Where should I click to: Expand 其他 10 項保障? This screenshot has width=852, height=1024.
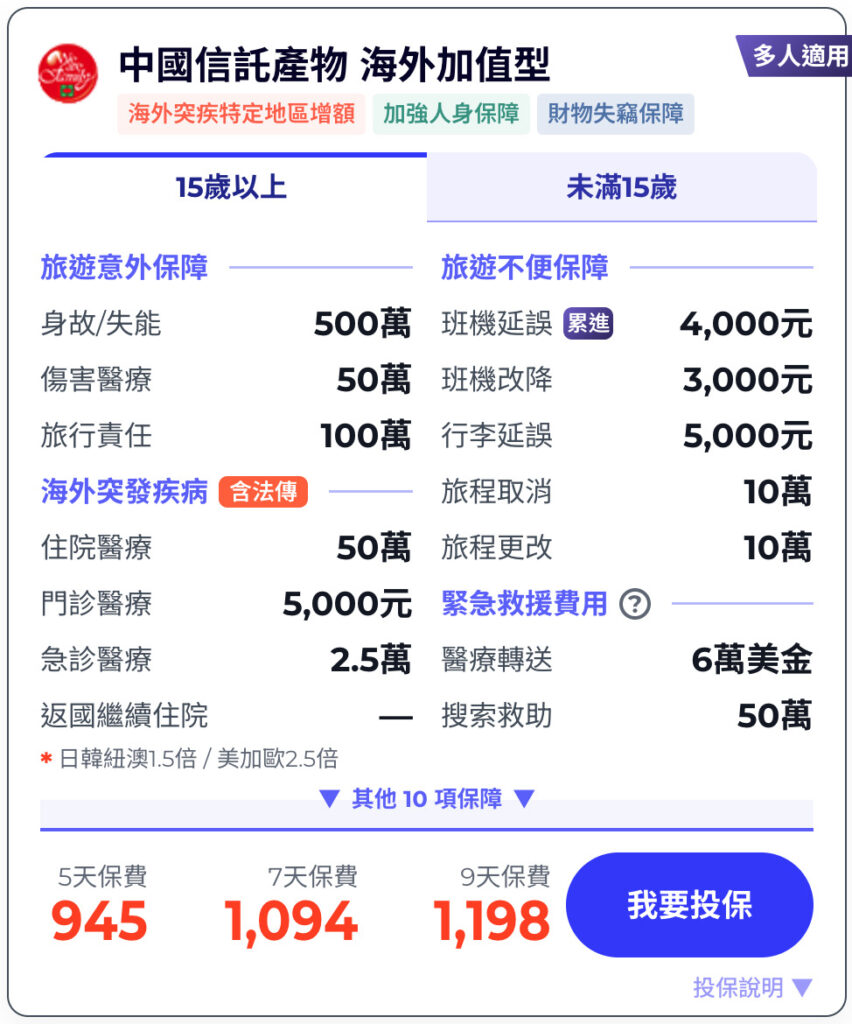pyautogui.click(x=426, y=798)
